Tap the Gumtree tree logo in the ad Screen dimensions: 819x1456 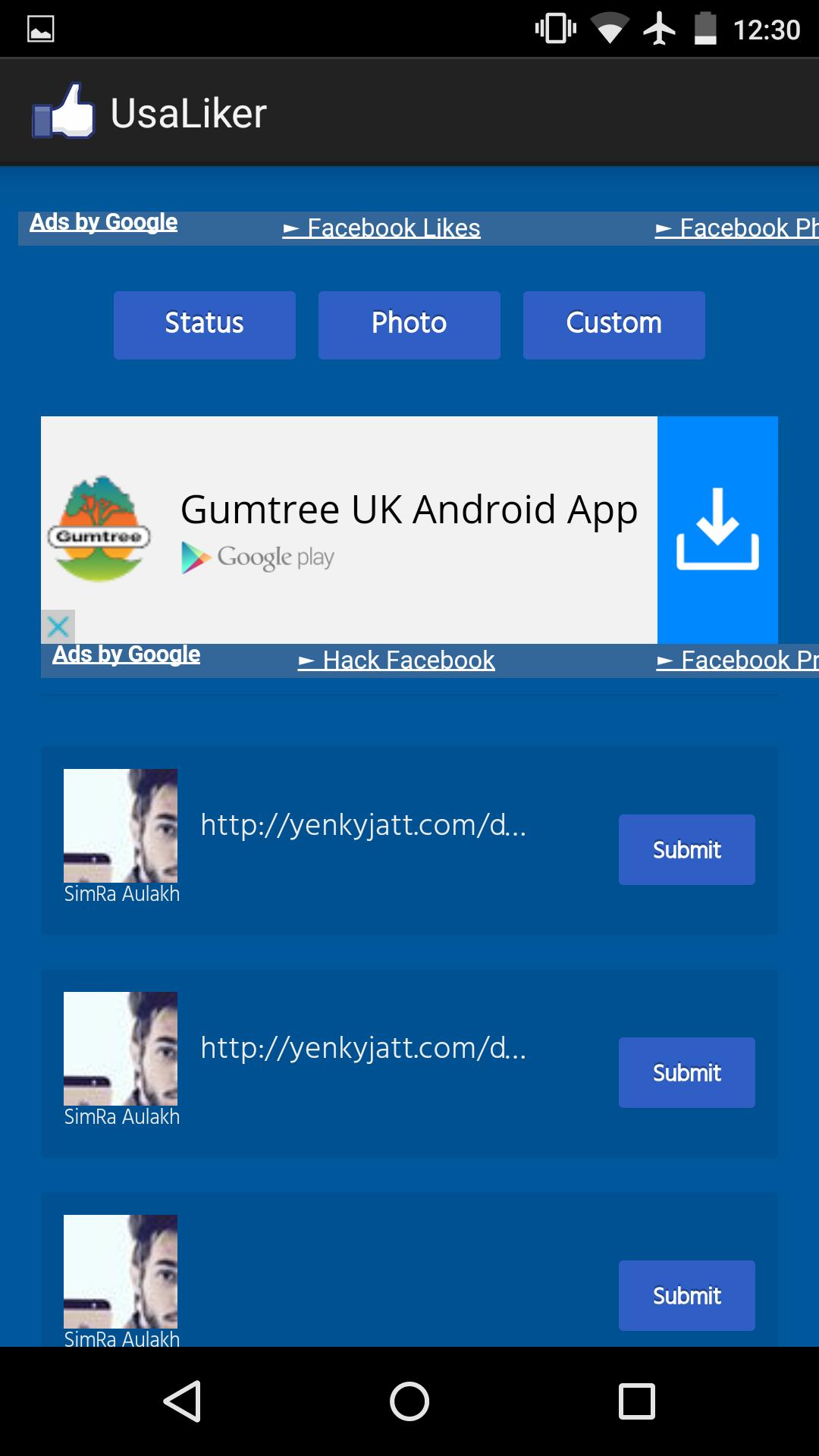pyautogui.click(x=100, y=529)
